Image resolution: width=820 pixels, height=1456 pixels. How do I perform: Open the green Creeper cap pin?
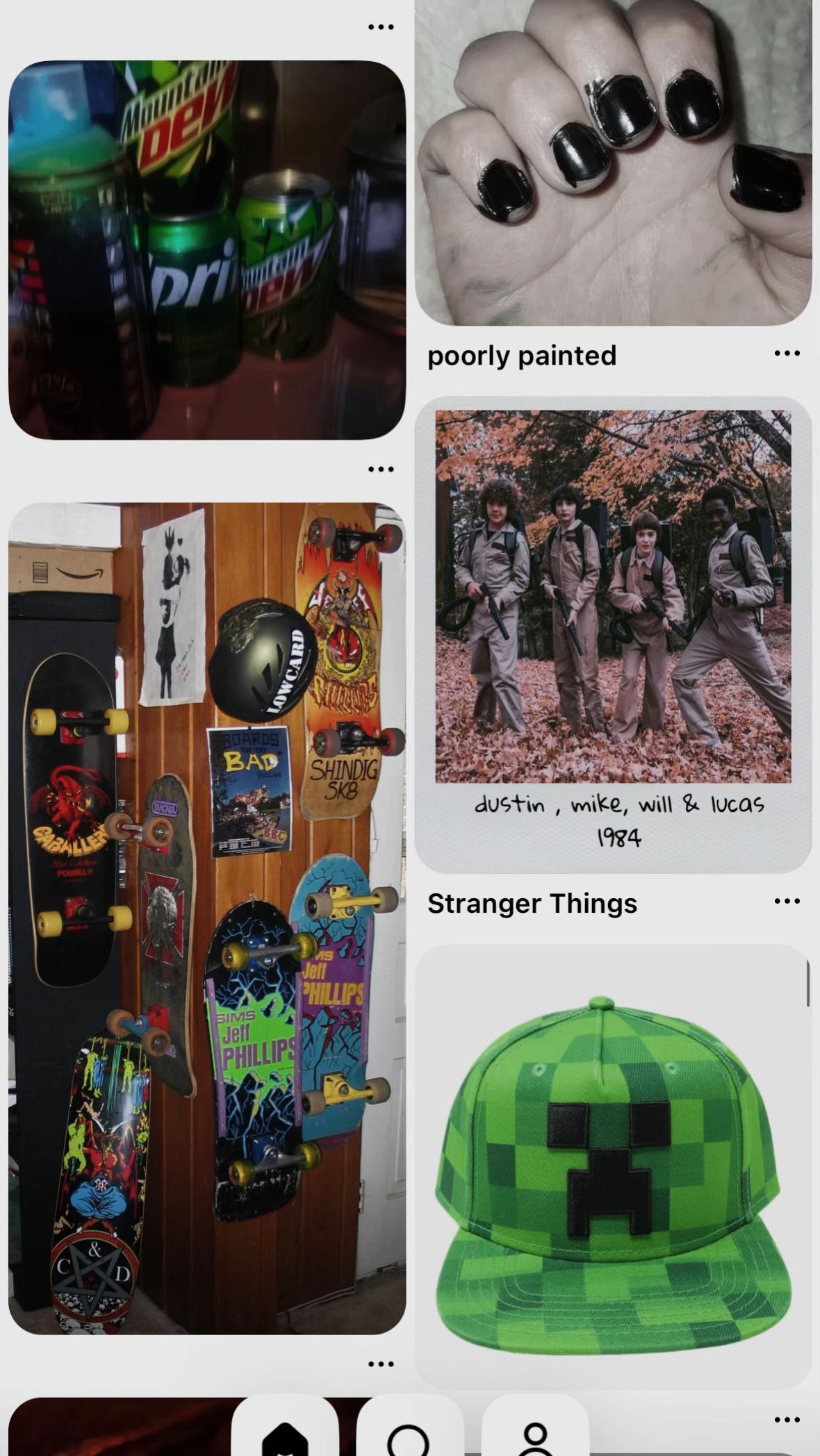pos(614,1166)
